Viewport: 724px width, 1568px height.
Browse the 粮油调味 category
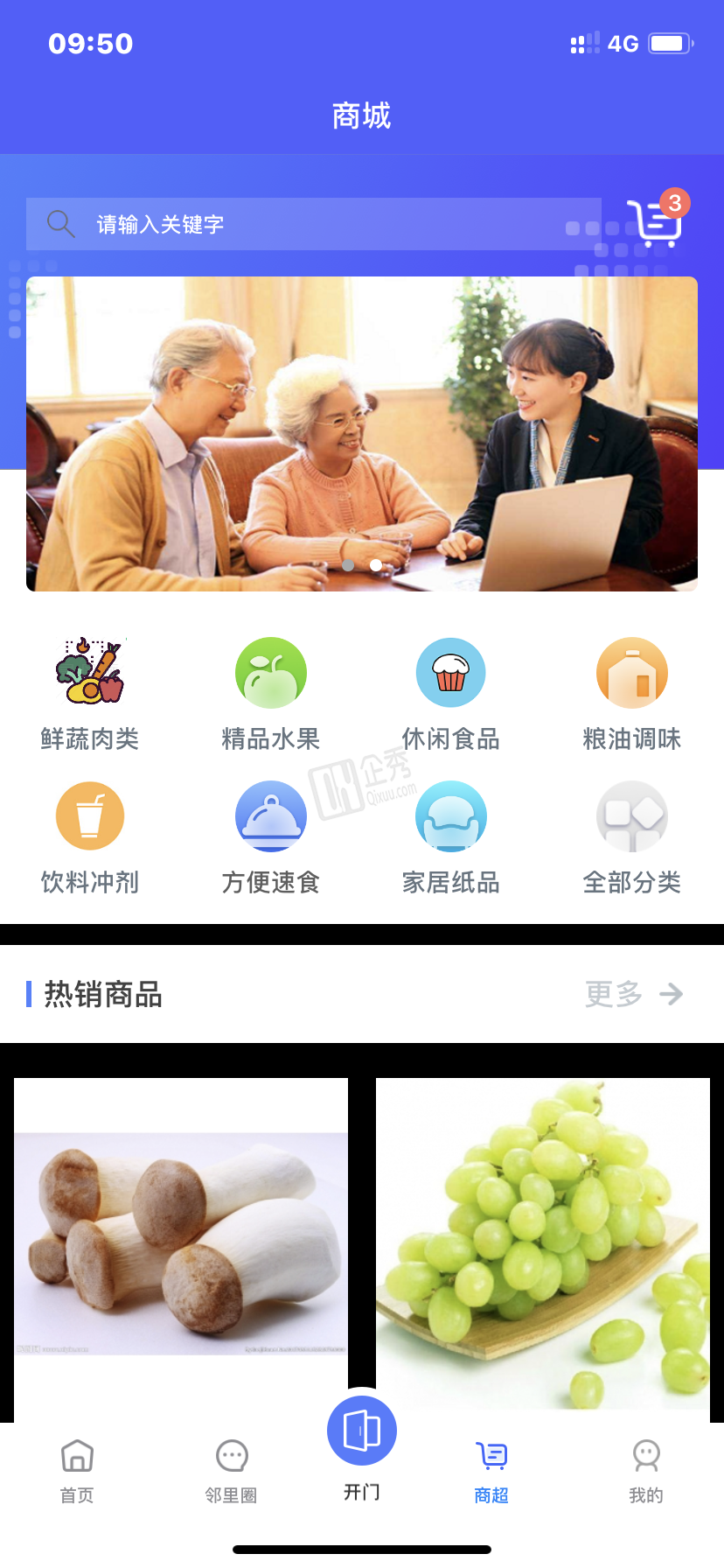tap(631, 693)
